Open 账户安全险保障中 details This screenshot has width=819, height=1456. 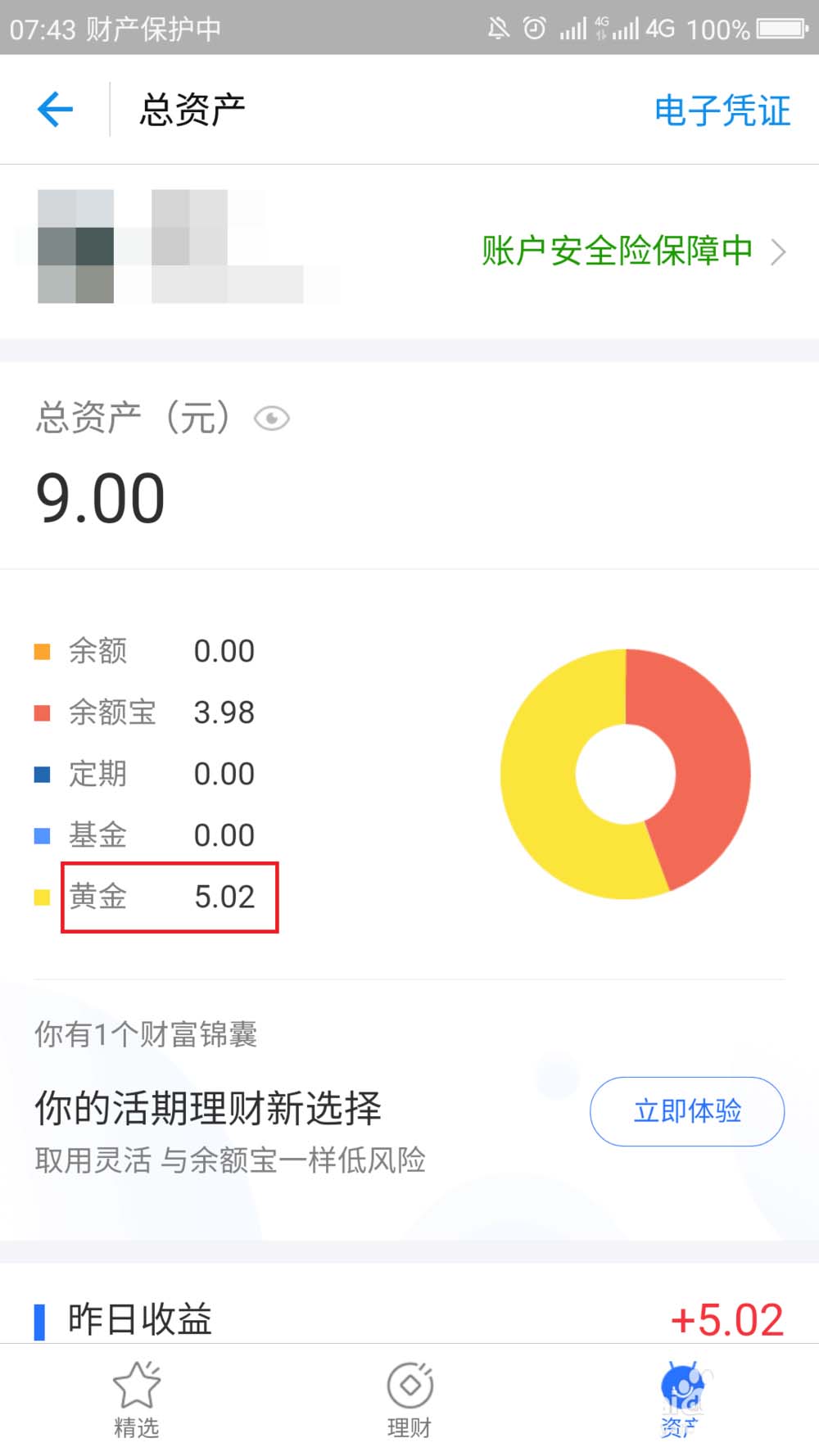point(632,251)
